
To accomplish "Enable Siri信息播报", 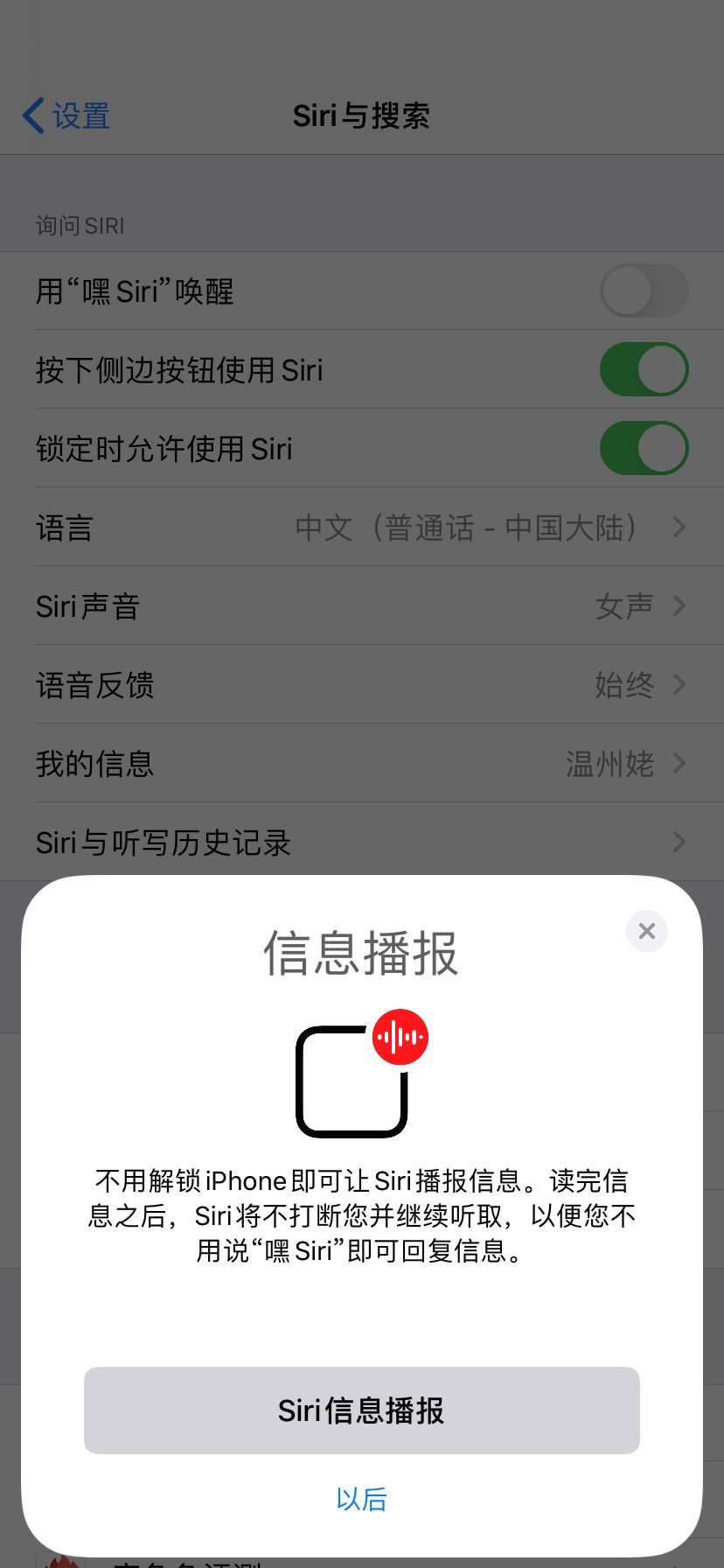I will pyautogui.click(x=362, y=1410).
